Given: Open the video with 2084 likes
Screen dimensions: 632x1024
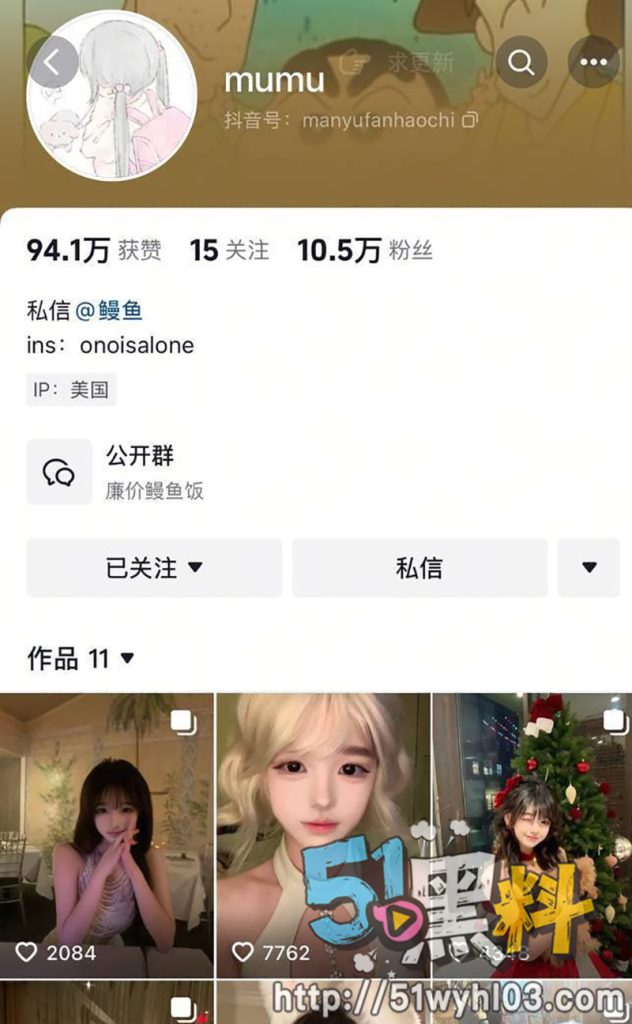Looking at the screenshot, I should point(106,835).
